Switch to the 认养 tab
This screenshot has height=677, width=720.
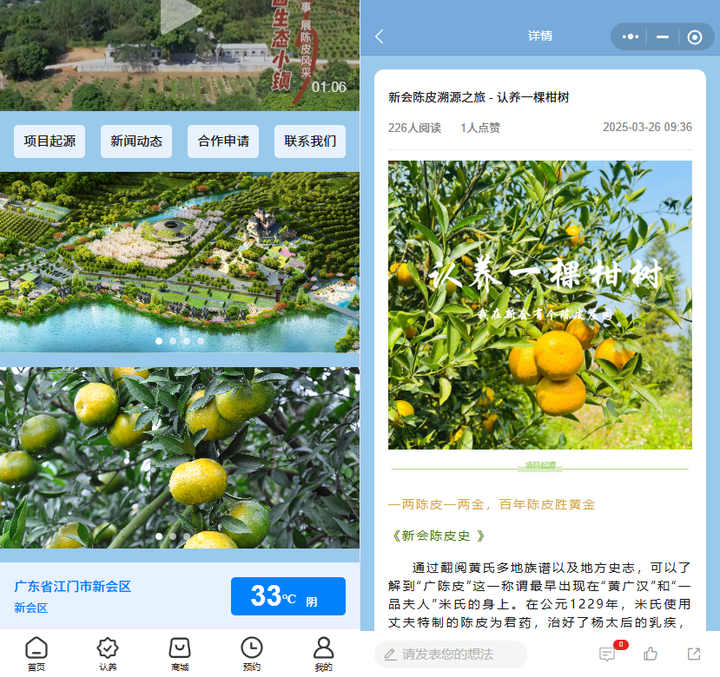108,654
